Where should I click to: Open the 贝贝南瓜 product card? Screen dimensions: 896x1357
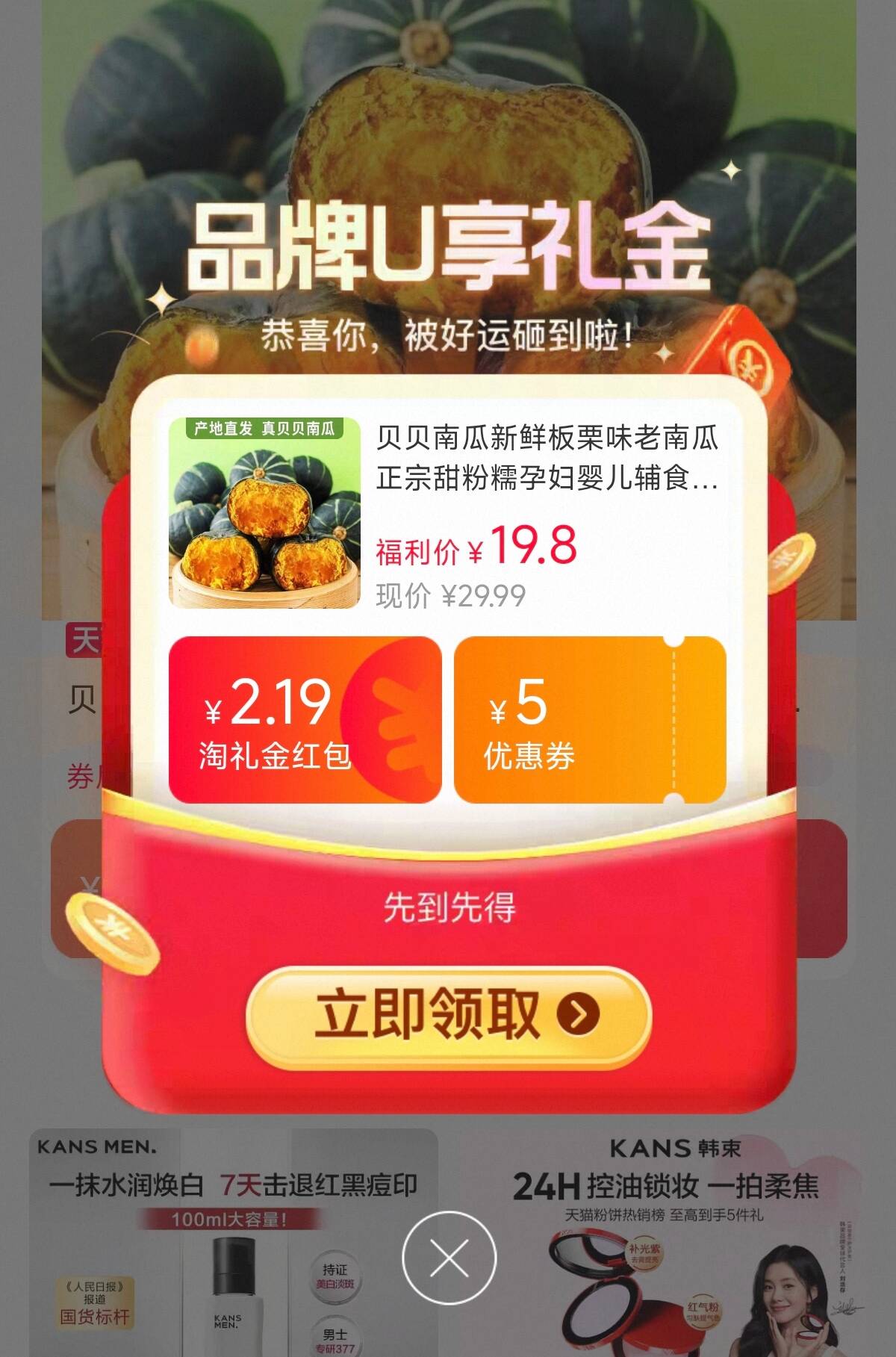coord(447,514)
